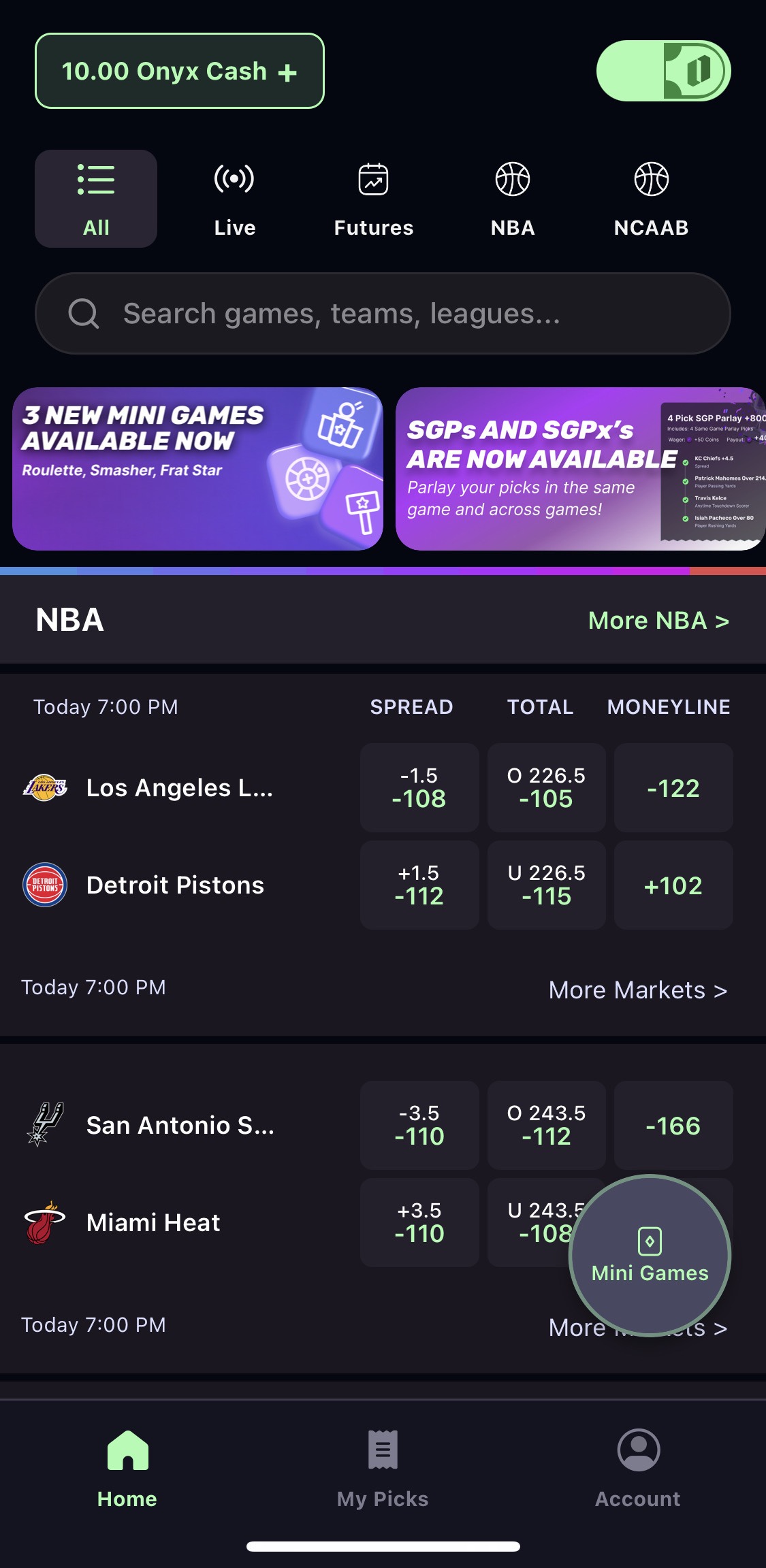Open the Futures calendar icon
The image size is (766, 1568).
[373, 180]
